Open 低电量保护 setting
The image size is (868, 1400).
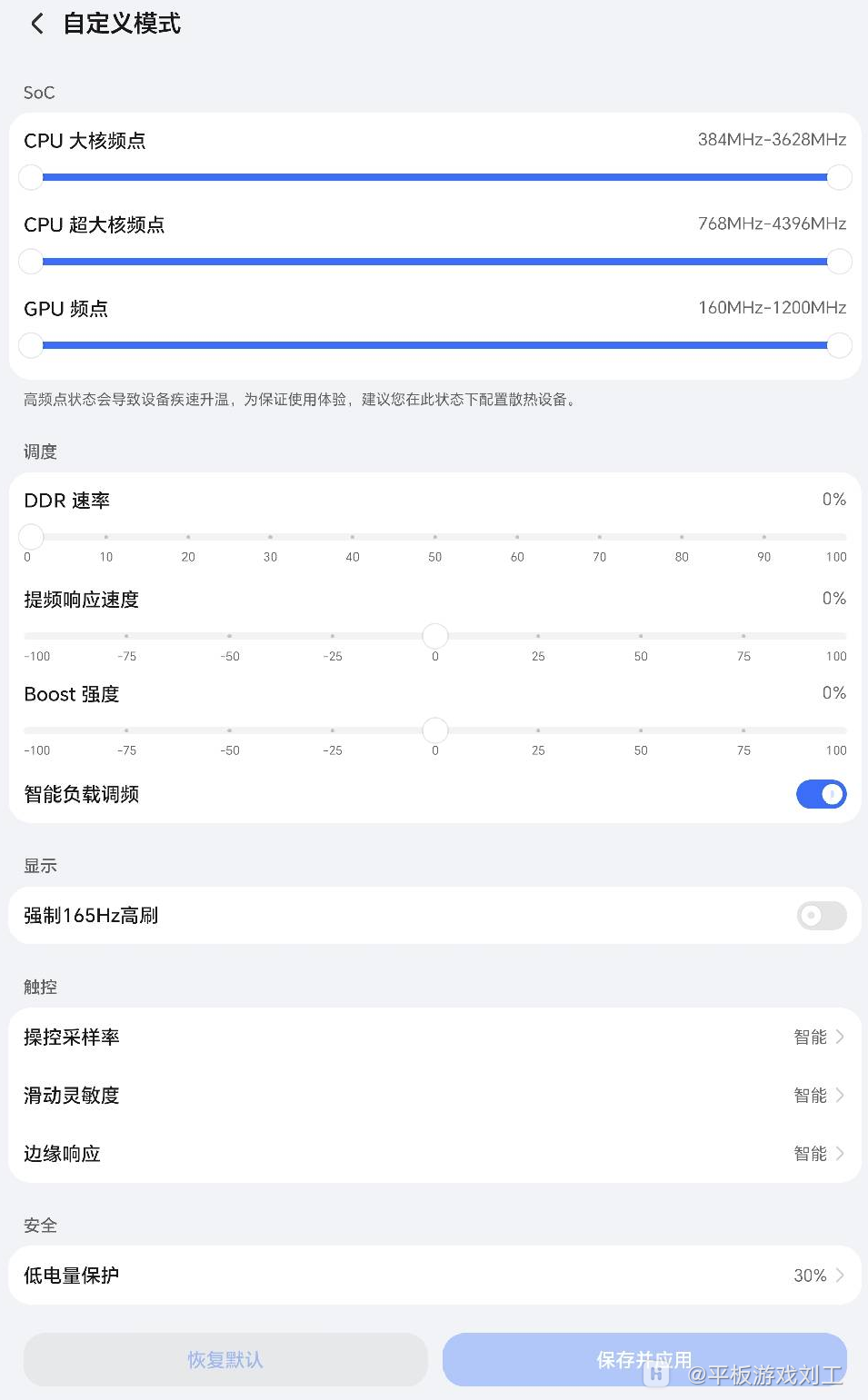434,1275
